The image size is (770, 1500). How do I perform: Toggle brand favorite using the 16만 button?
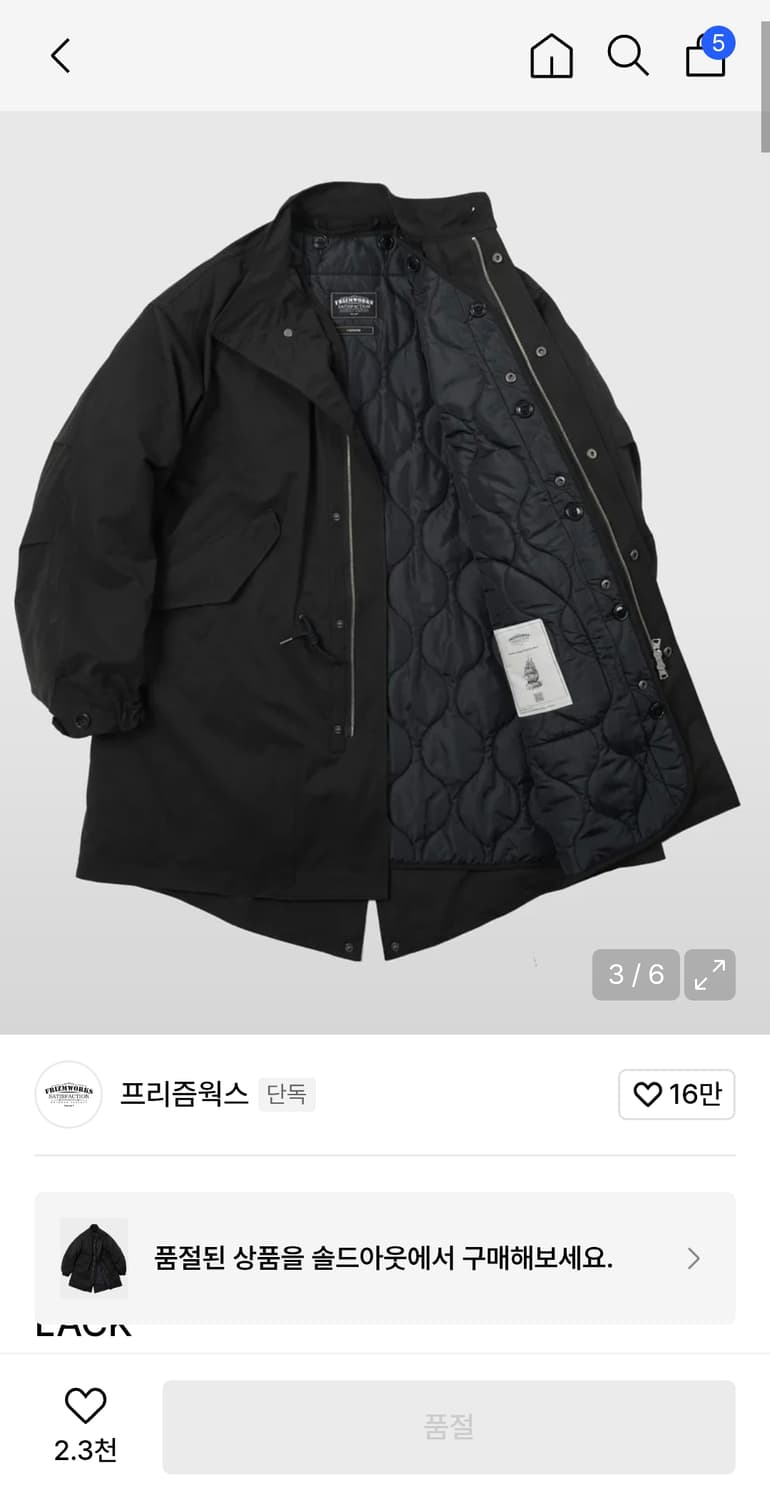click(x=677, y=1095)
